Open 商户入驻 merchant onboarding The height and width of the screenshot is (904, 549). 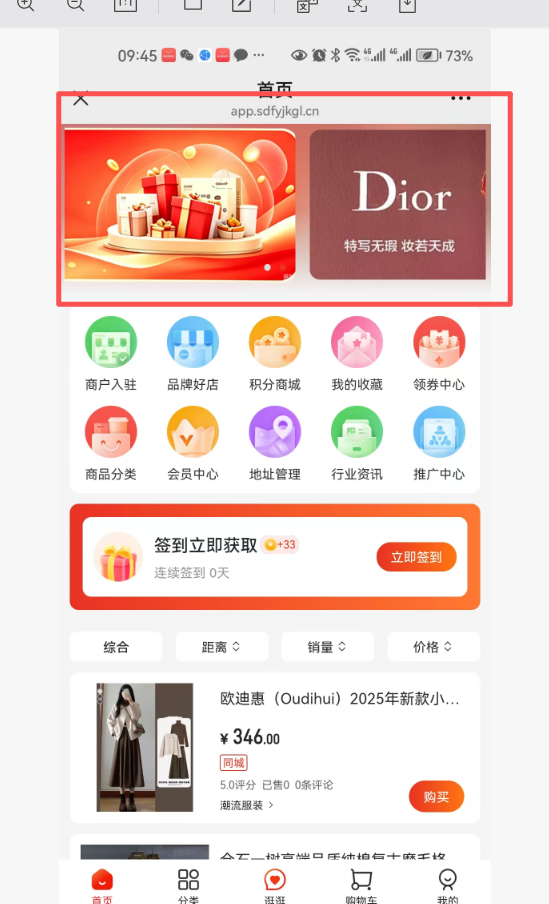point(111,353)
